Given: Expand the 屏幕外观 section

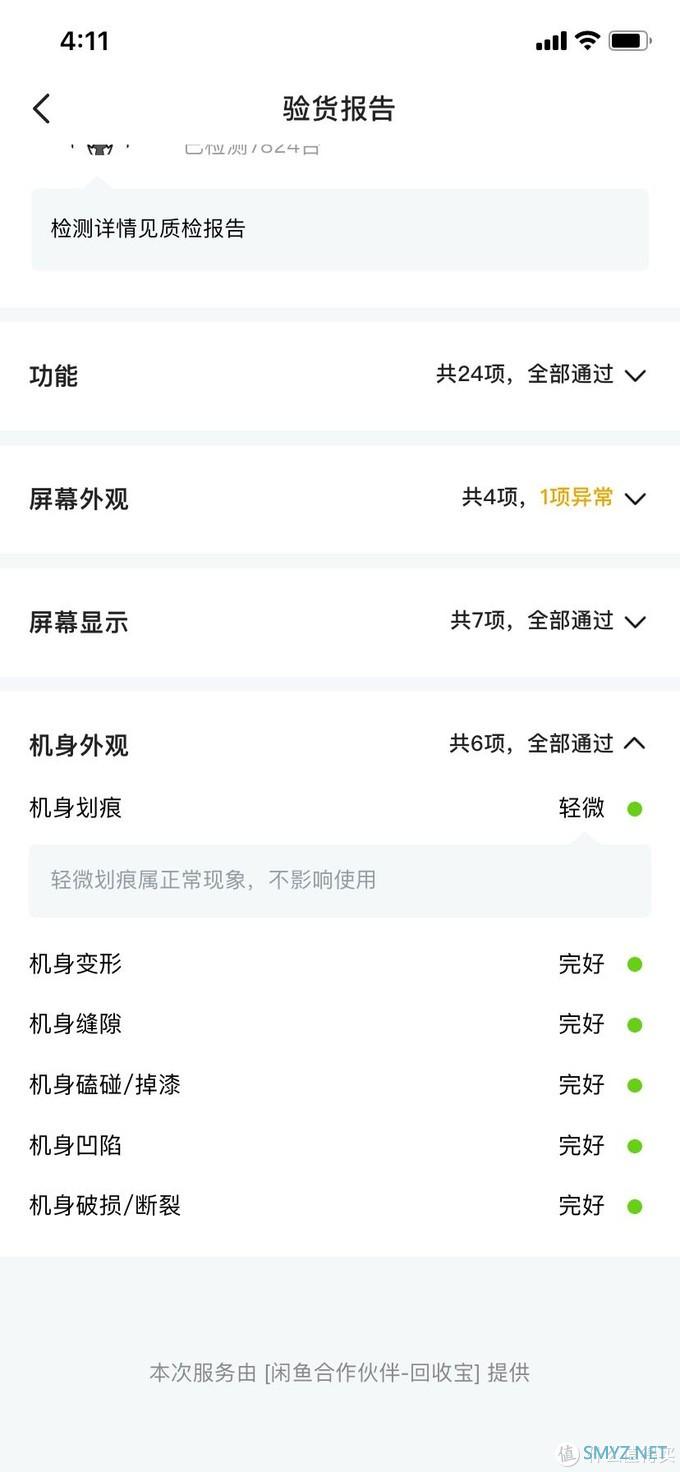Looking at the screenshot, I should tap(634, 498).
